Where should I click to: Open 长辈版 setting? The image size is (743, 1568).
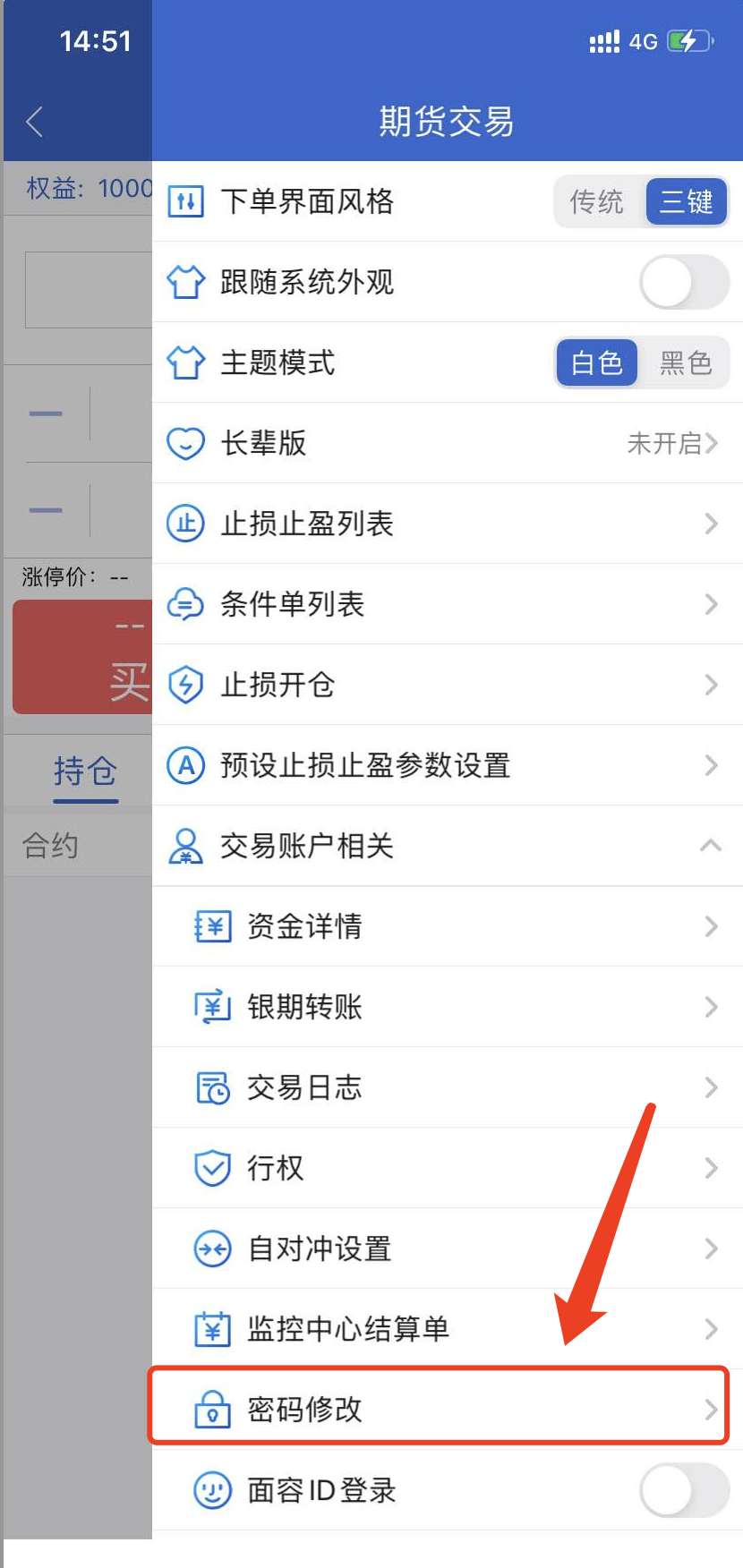point(448,443)
